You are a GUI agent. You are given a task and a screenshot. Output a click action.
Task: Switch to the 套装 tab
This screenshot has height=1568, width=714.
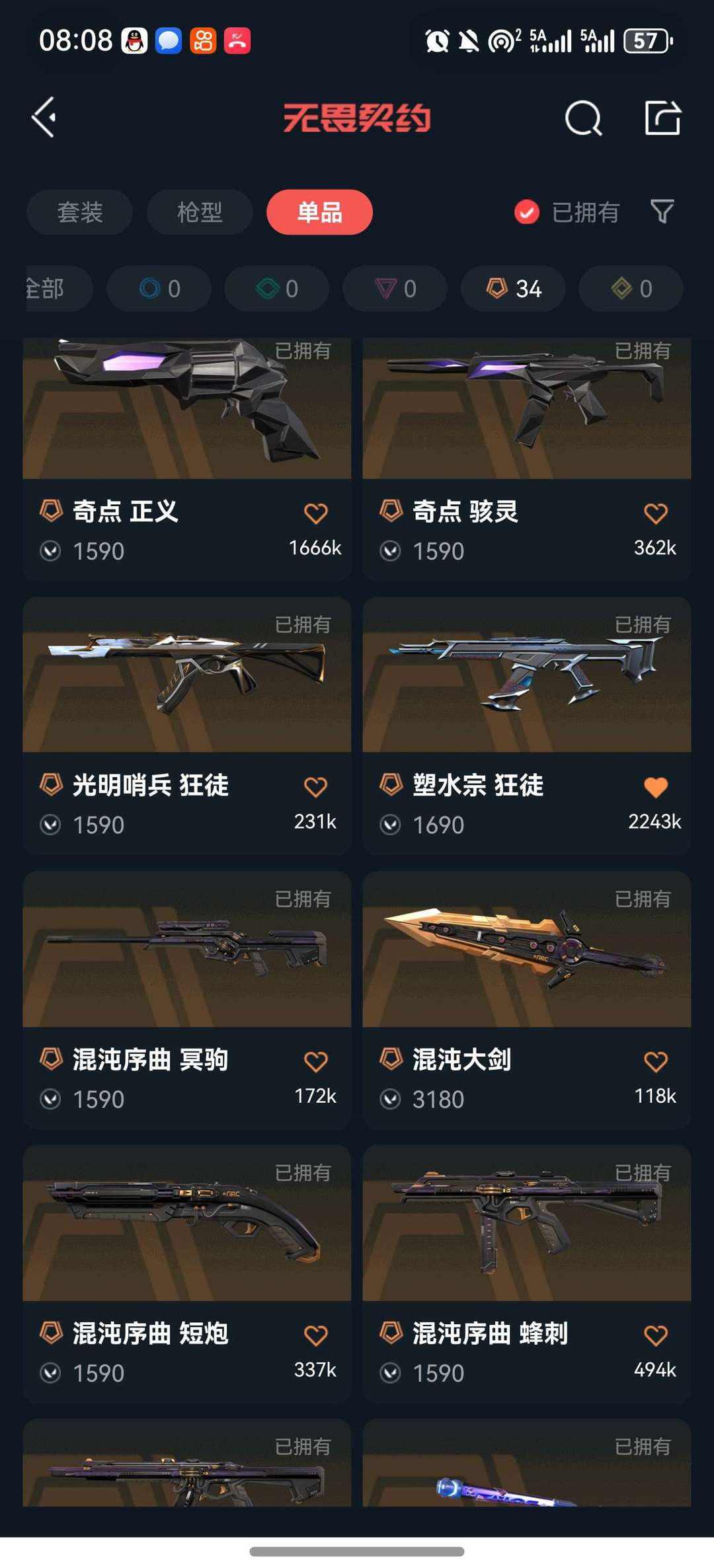79,212
